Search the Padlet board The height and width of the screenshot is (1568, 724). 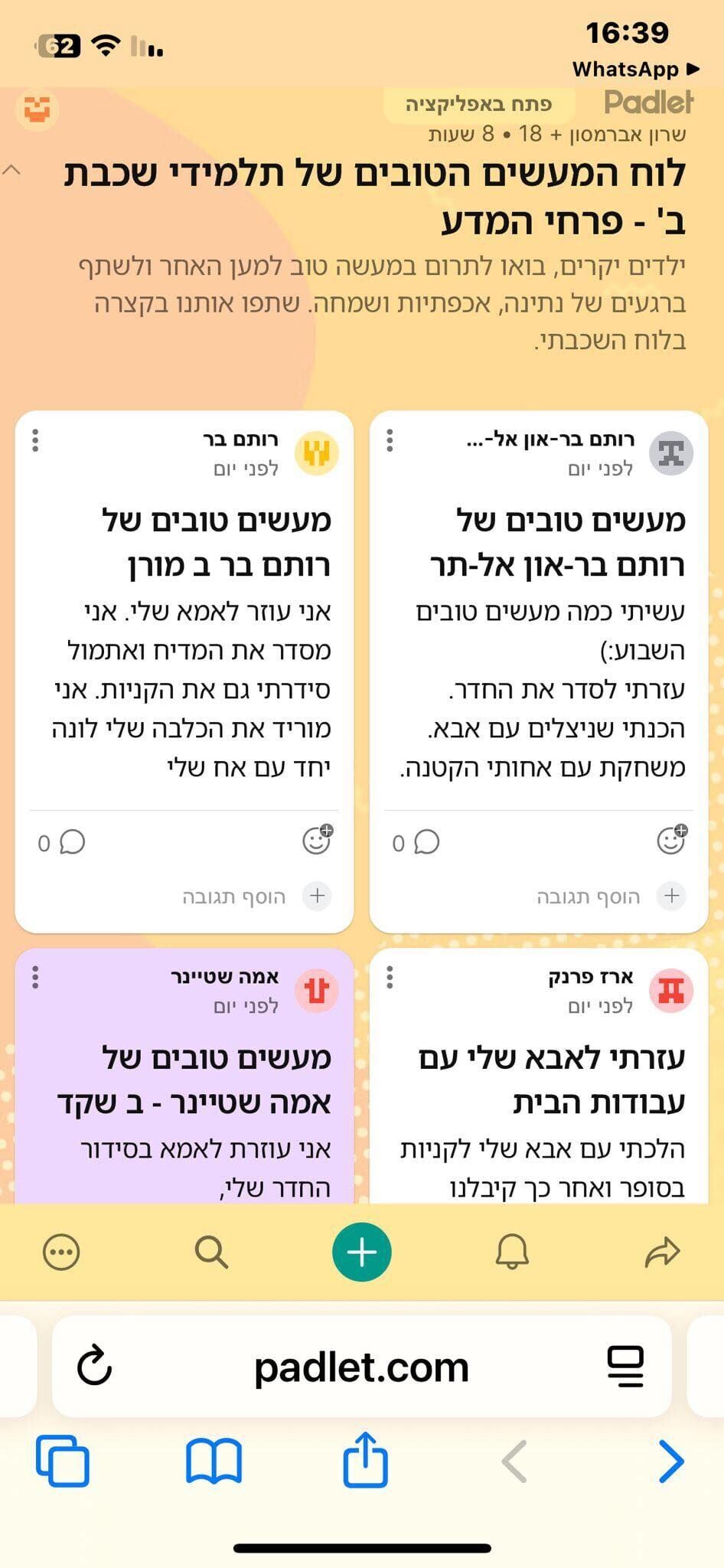(x=211, y=1253)
